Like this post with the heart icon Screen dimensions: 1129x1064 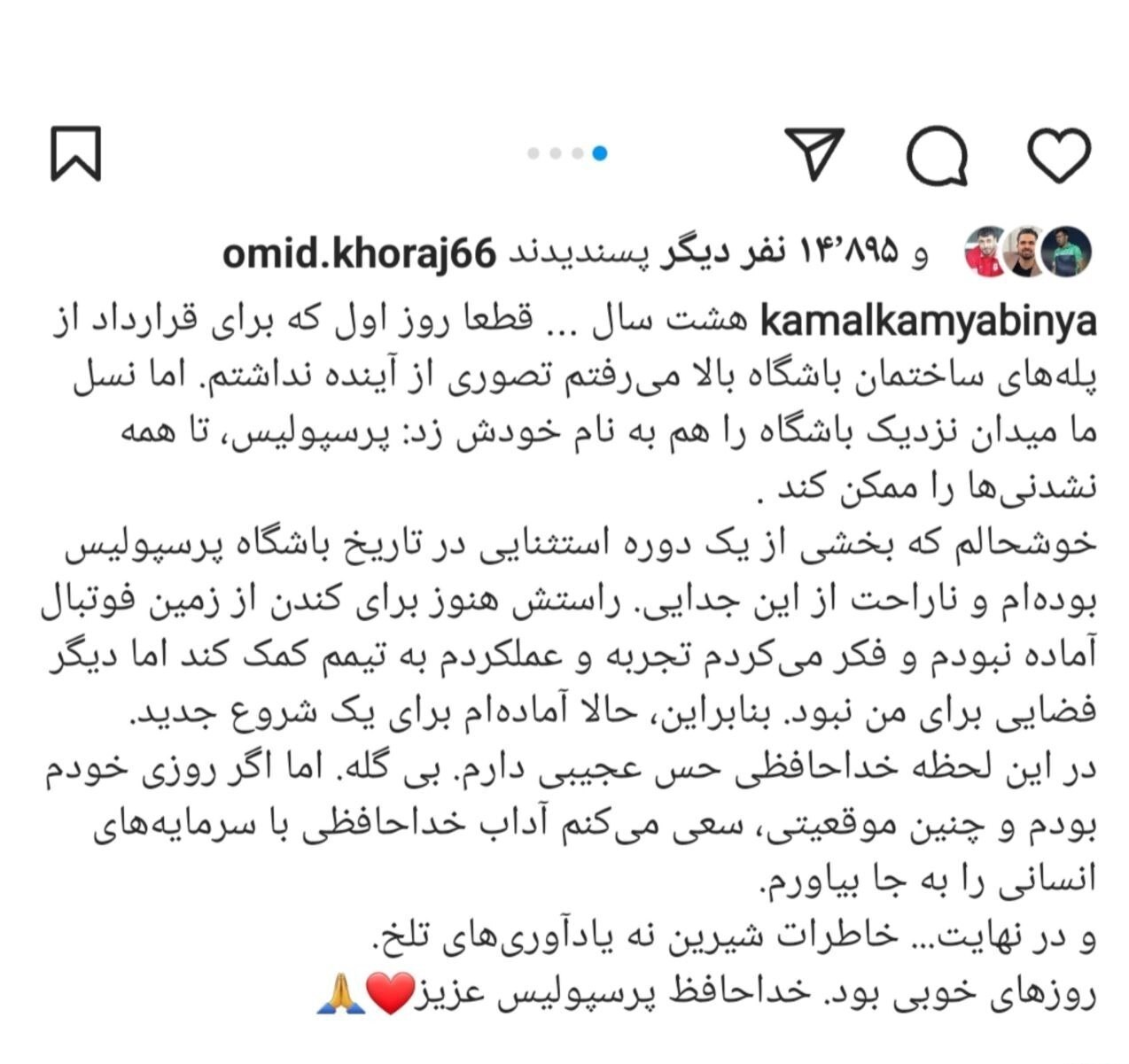1058,156
